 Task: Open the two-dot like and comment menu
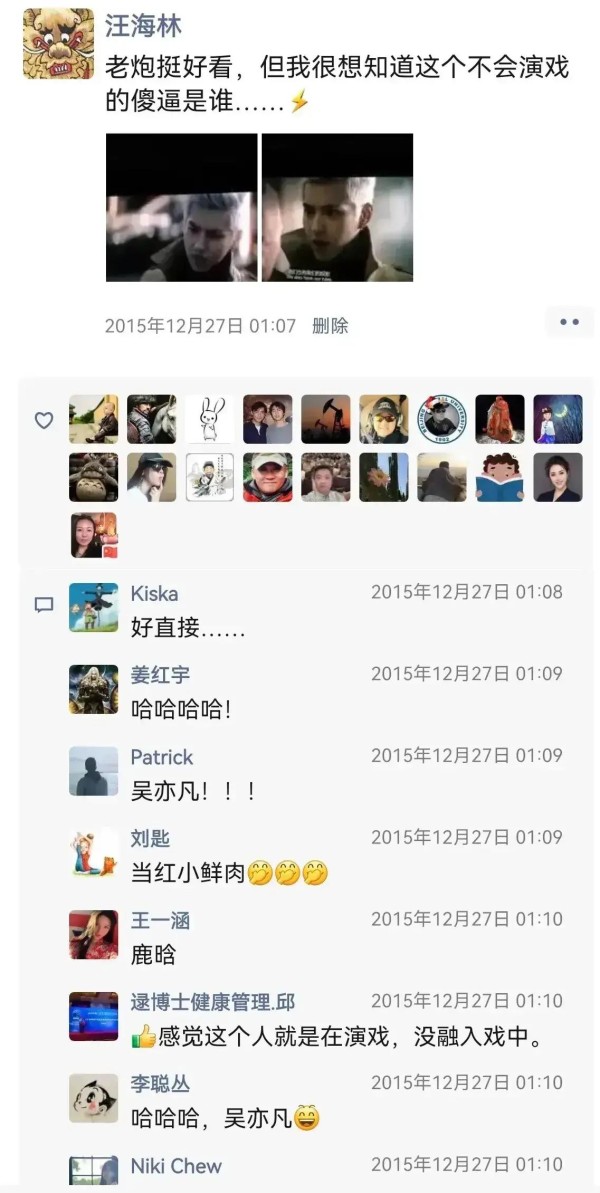point(569,323)
